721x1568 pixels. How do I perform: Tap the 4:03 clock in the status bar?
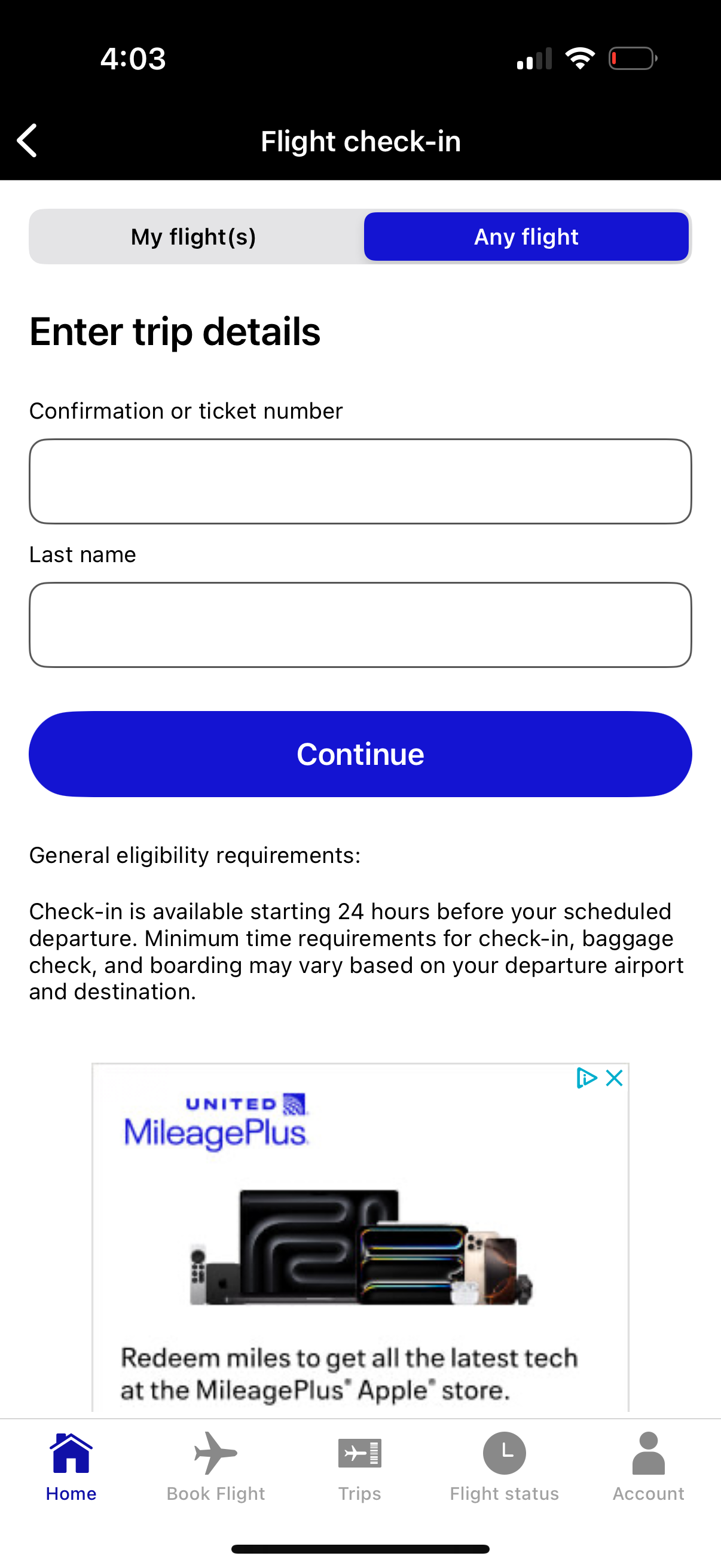click(133, 59)
